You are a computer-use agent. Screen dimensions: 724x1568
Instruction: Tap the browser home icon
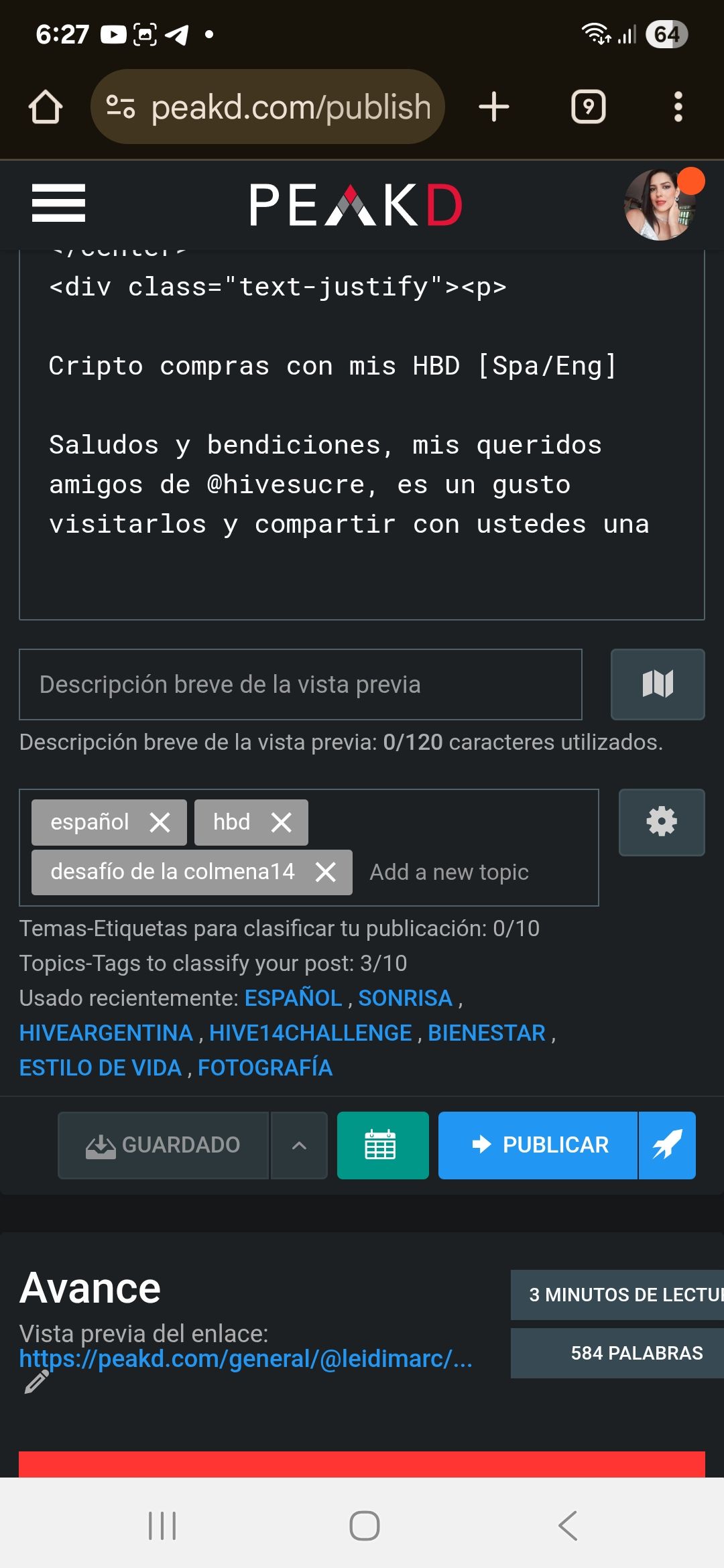pos(46,107)
